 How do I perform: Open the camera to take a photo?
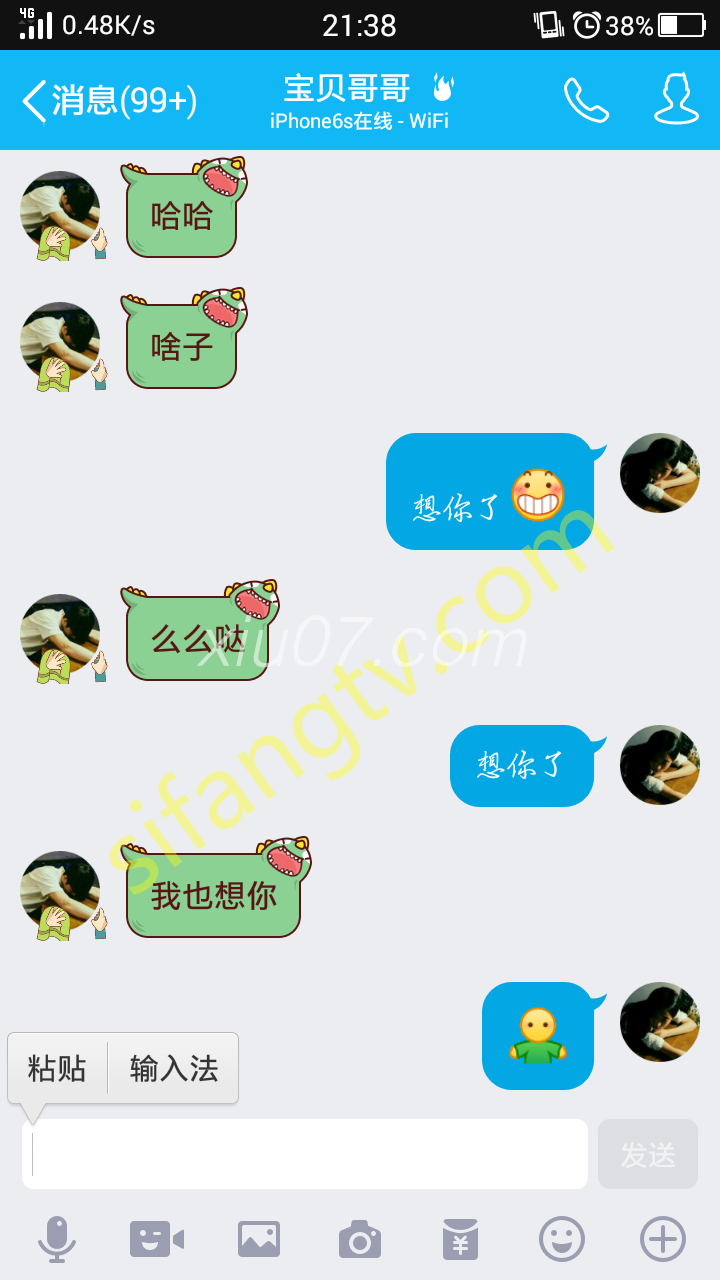(360, 1240)
